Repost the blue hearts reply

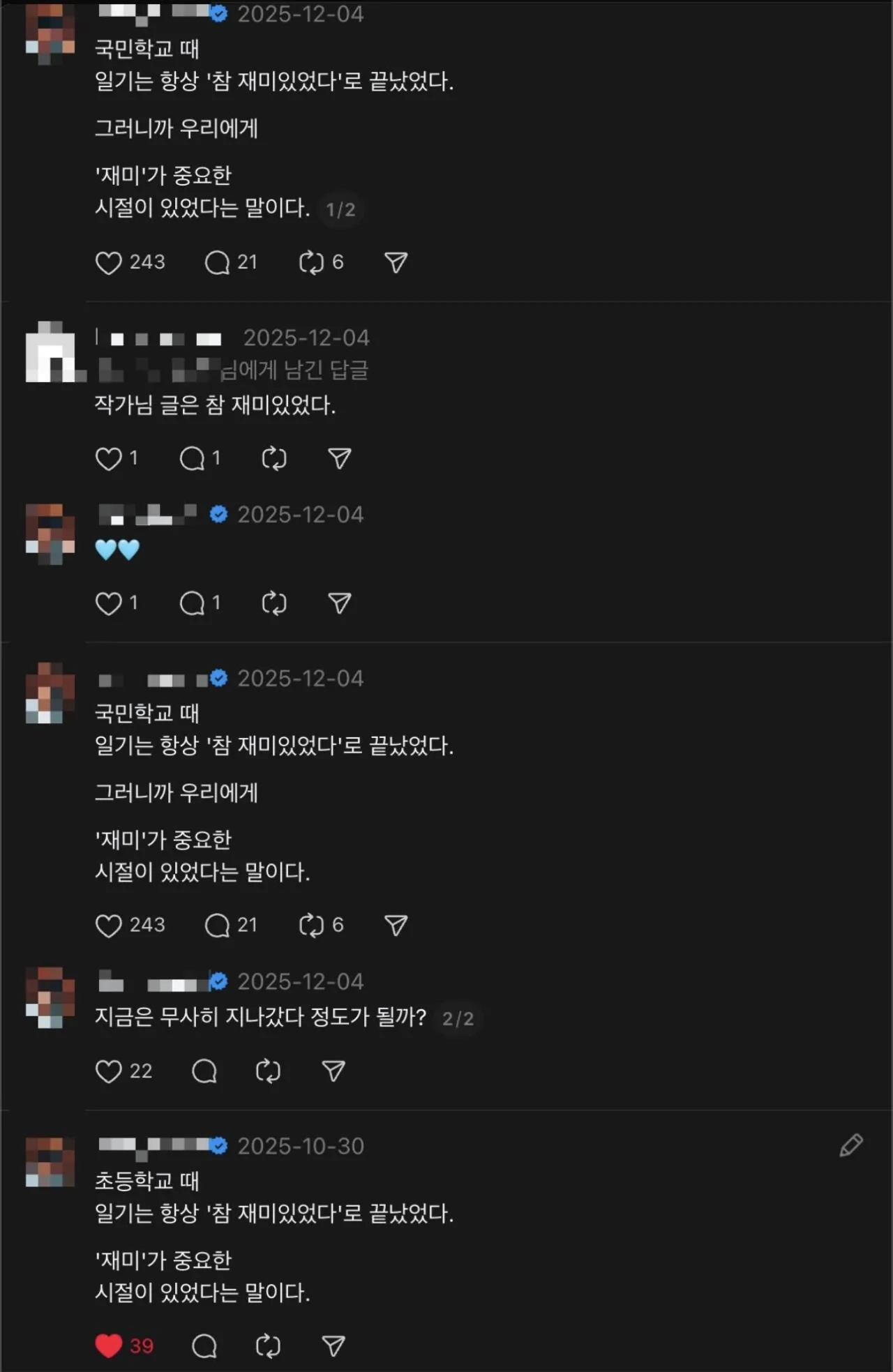point(274,603)
